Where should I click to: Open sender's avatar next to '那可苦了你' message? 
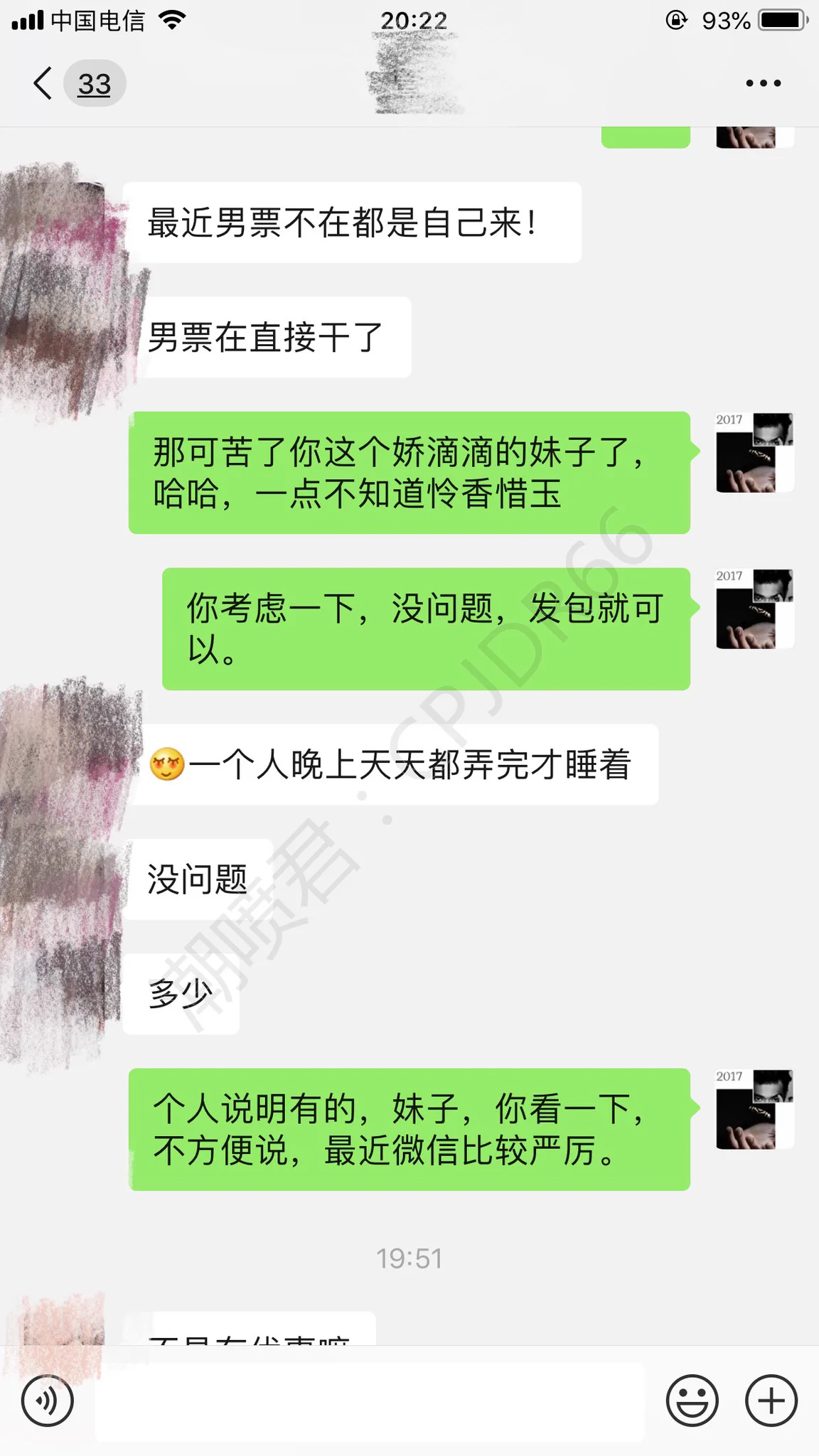pyautogui.click(x=754, y=452)
